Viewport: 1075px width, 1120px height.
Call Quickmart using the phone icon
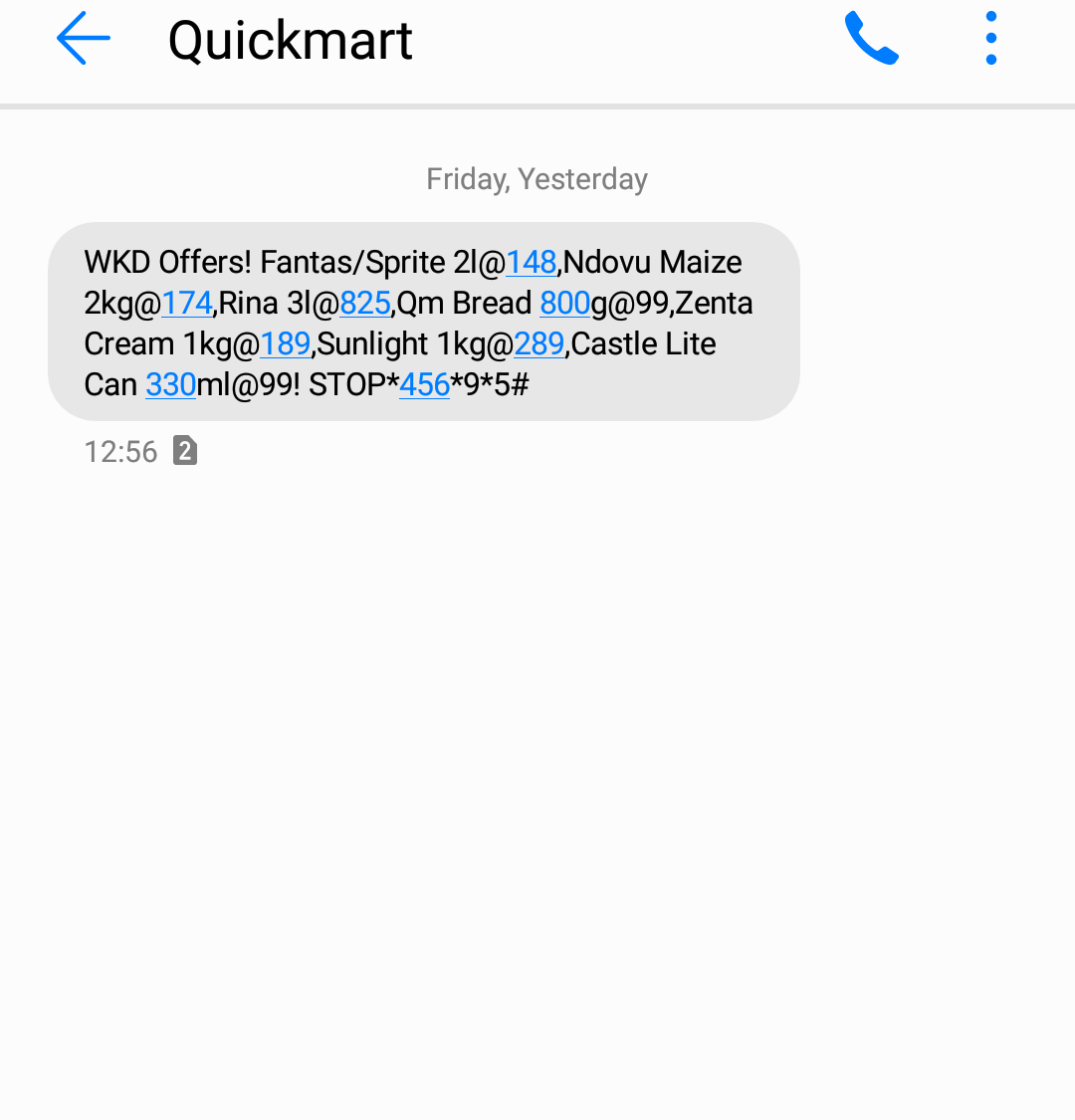(x=871, y=40)
